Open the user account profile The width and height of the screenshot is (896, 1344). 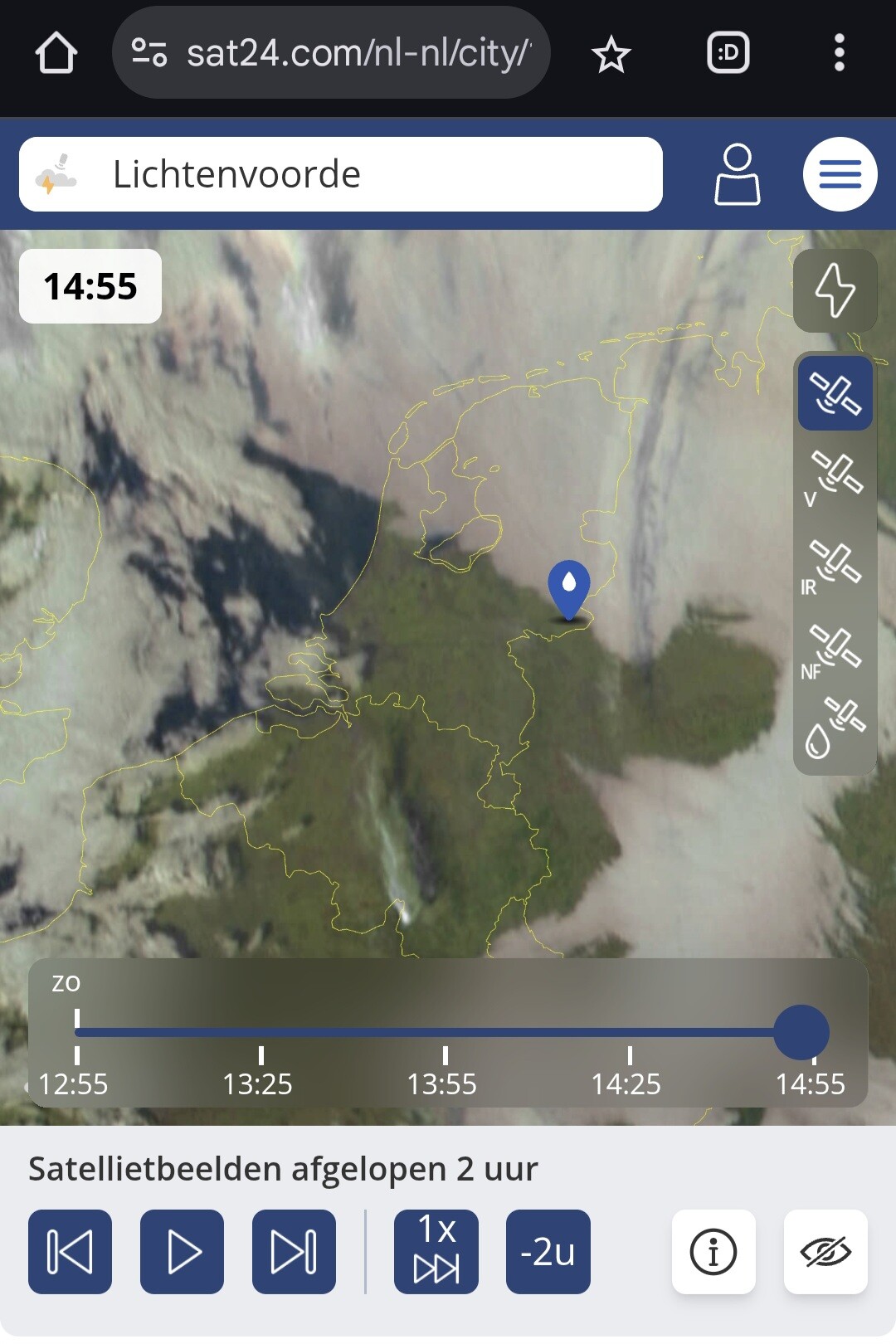[x=737, y=174]
